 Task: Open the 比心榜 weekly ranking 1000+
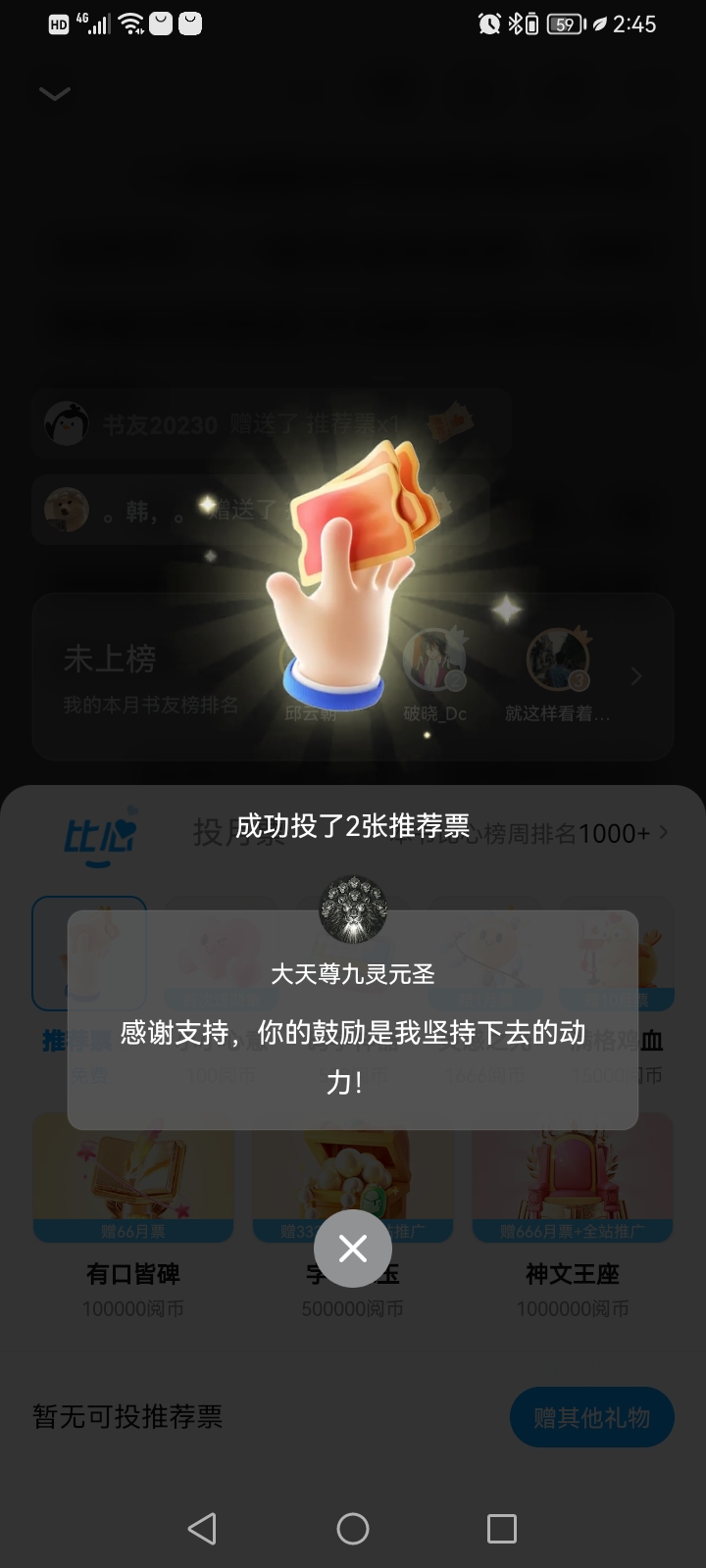588,833
